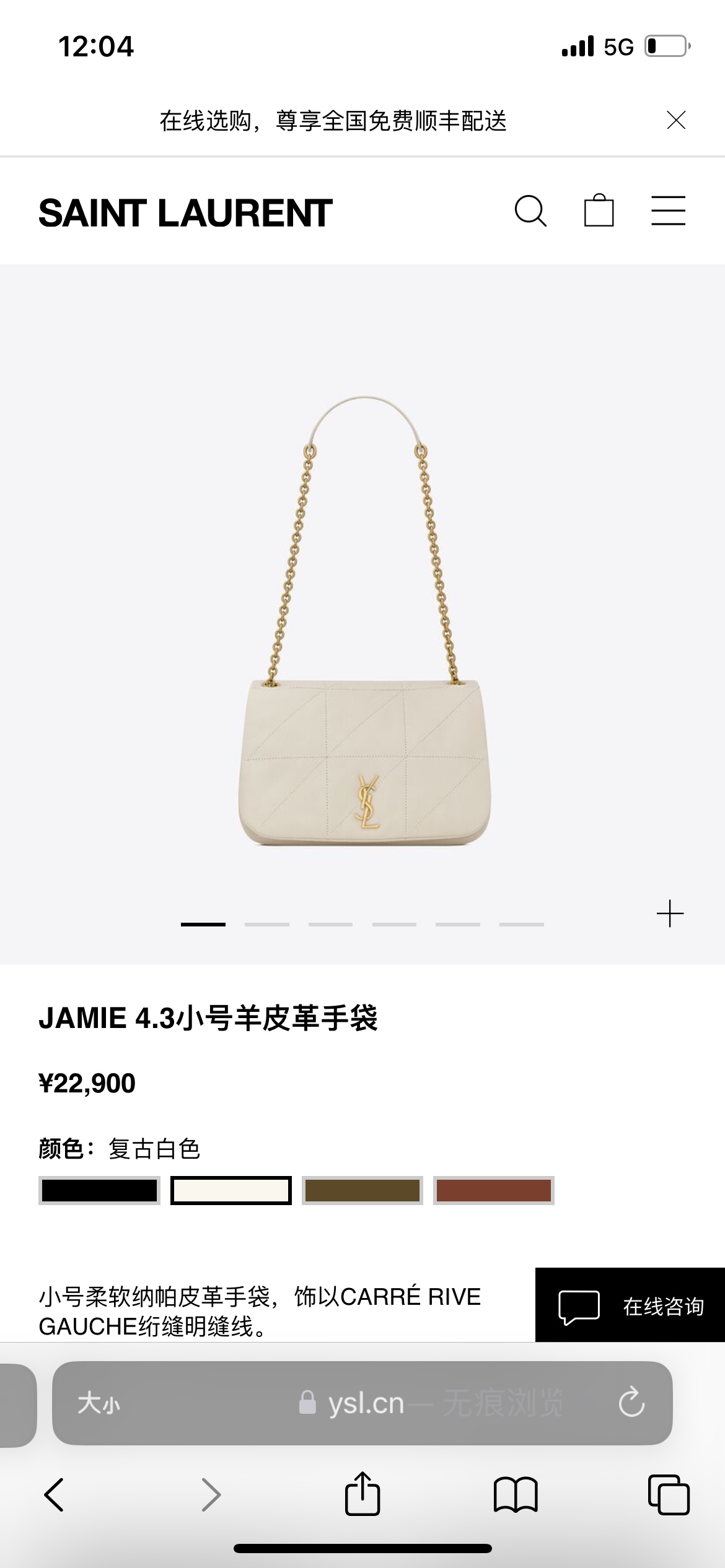Jump to the second product image indicator
Viewport: 725px width, 1568px height.
click(267, 924)
